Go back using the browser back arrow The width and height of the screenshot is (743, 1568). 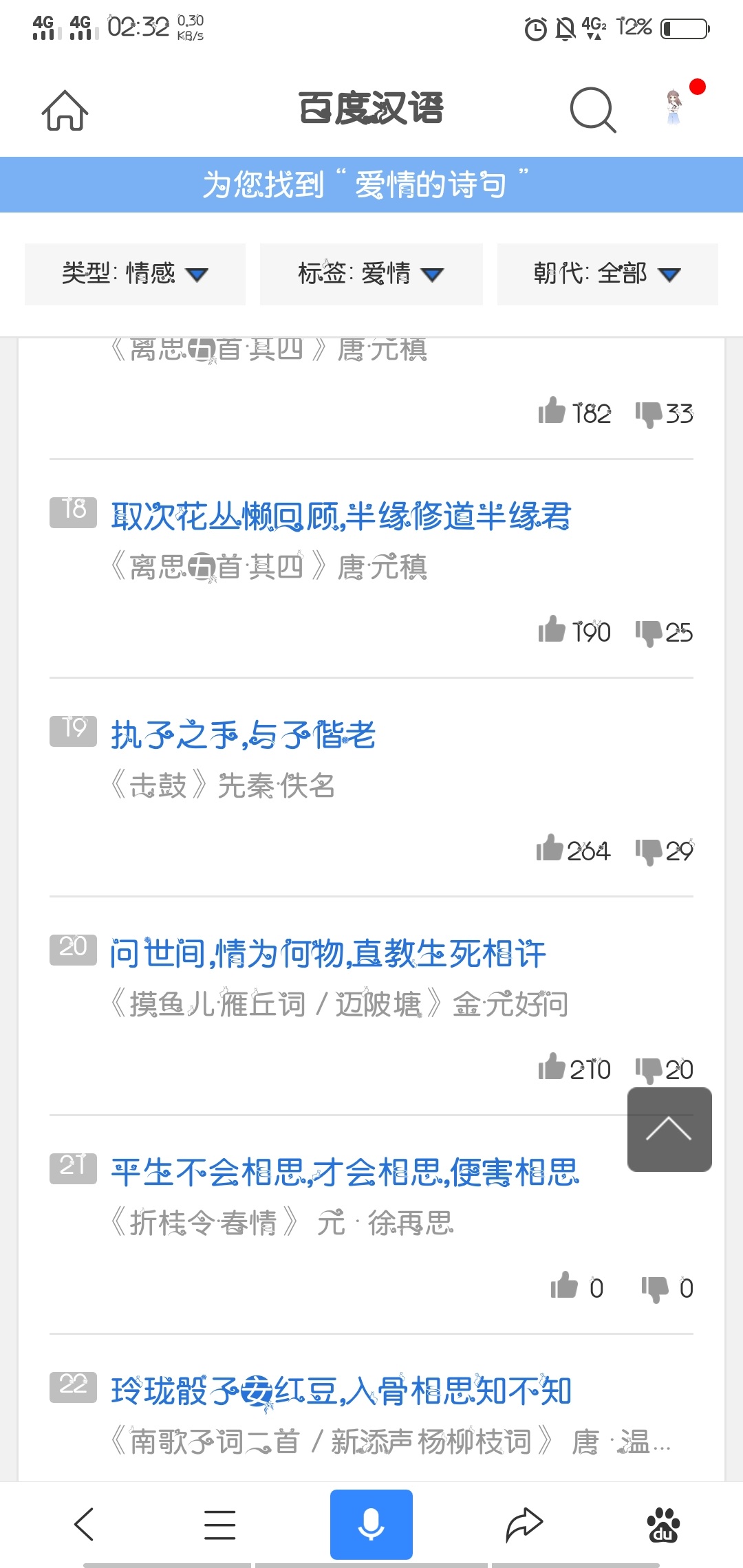pyautogui.click(x=84, y=1524)
